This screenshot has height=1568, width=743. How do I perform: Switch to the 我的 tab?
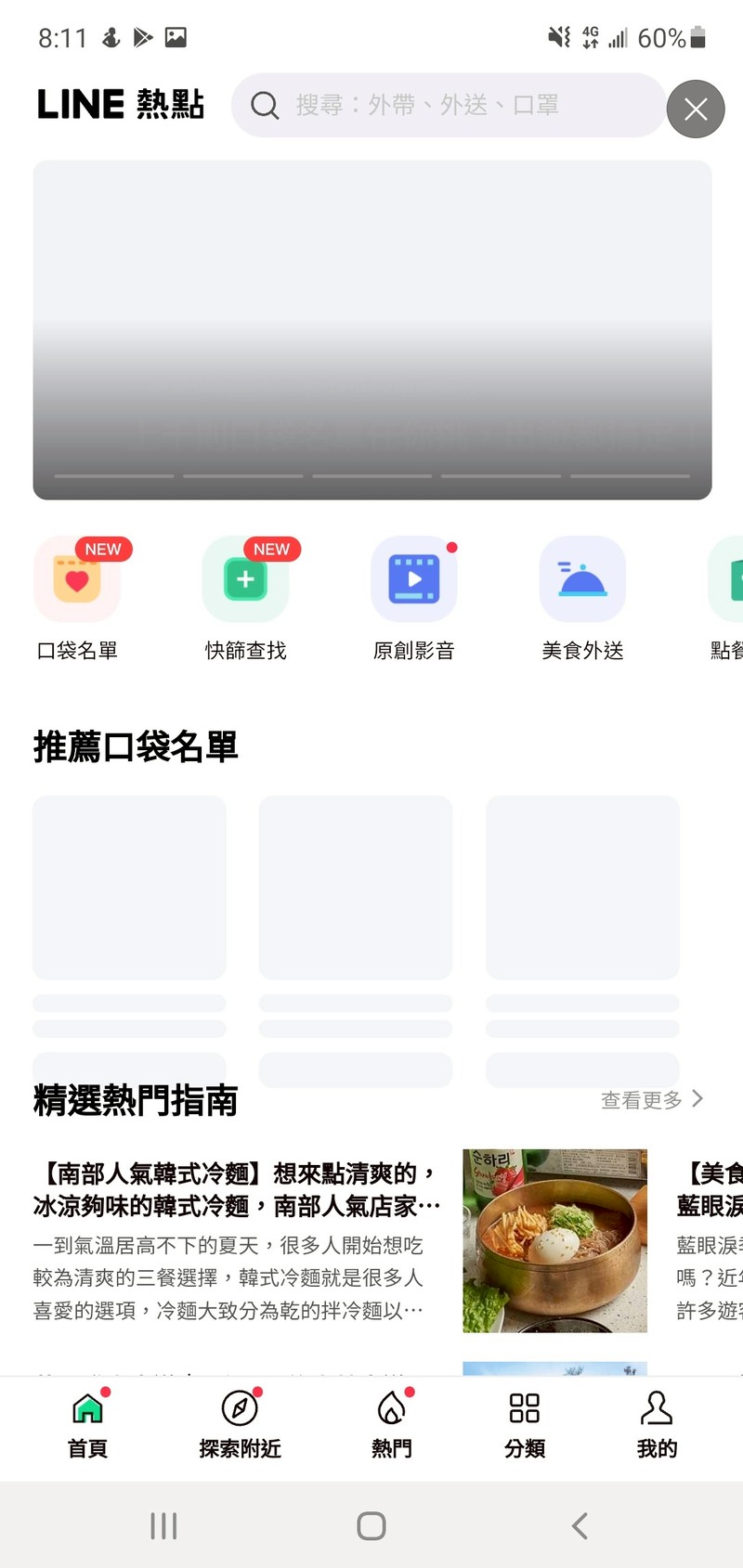point(657,1424)
